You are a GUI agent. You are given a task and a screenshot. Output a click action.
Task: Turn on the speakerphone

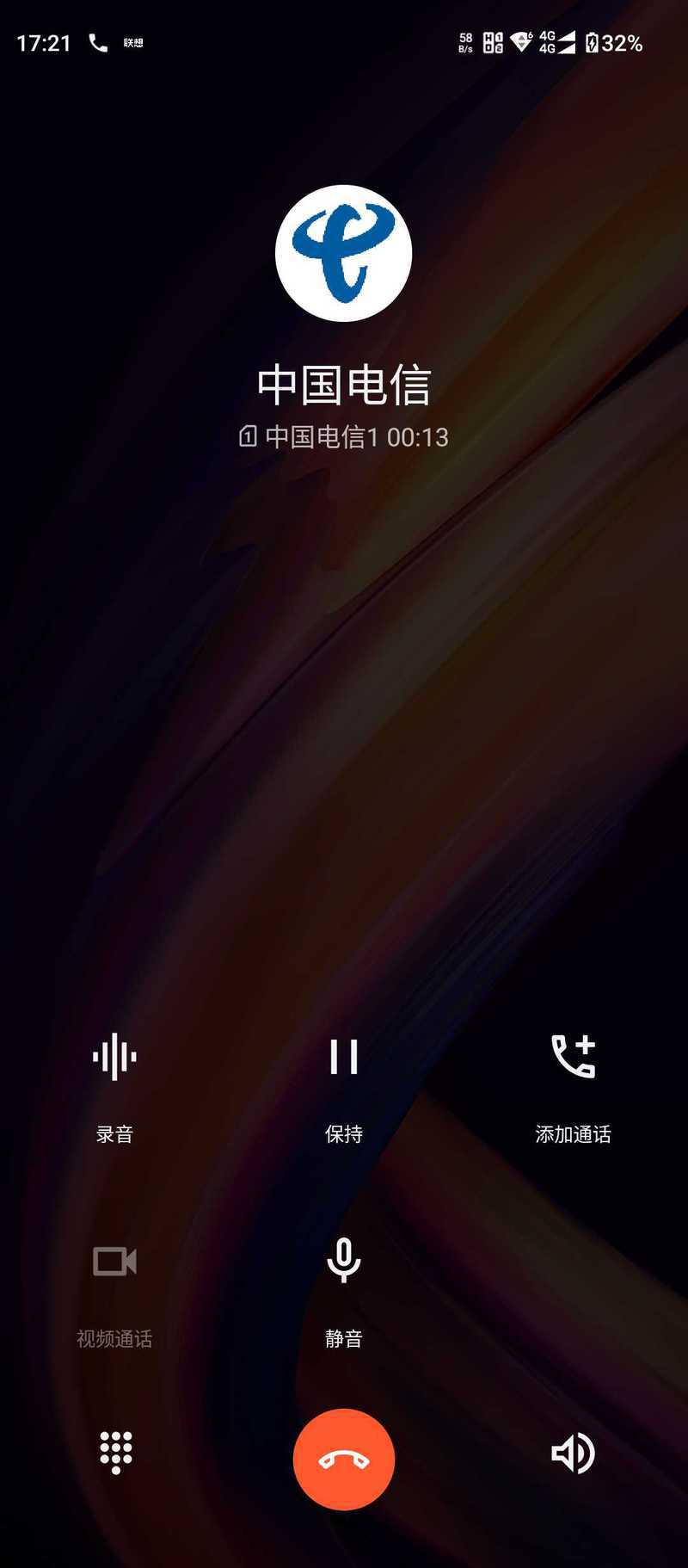[573, 1453]
